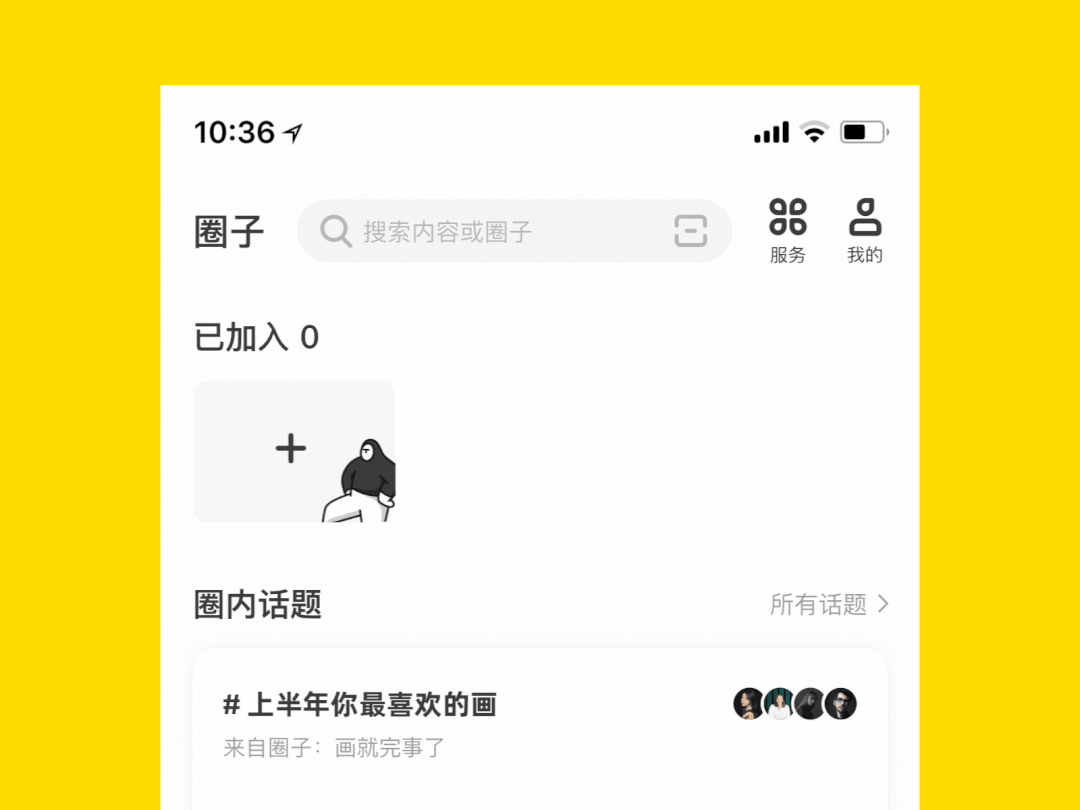Tap the plus card to join a circle

(292, 450)
